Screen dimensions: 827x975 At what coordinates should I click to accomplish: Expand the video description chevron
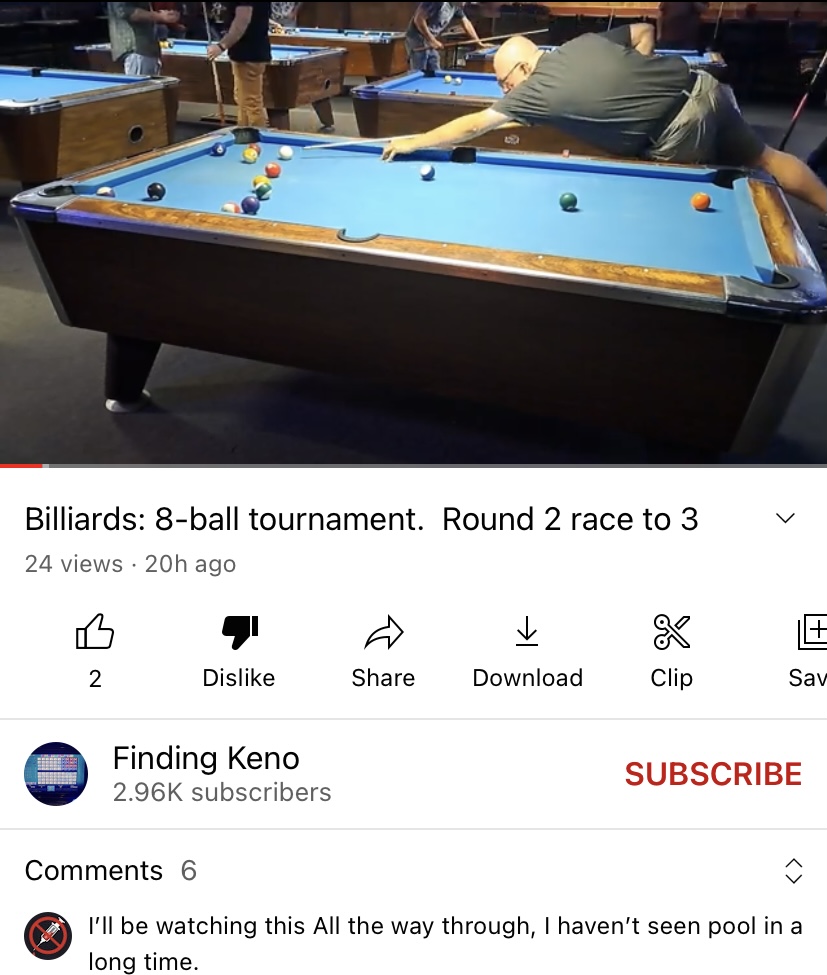pos(786,518)
